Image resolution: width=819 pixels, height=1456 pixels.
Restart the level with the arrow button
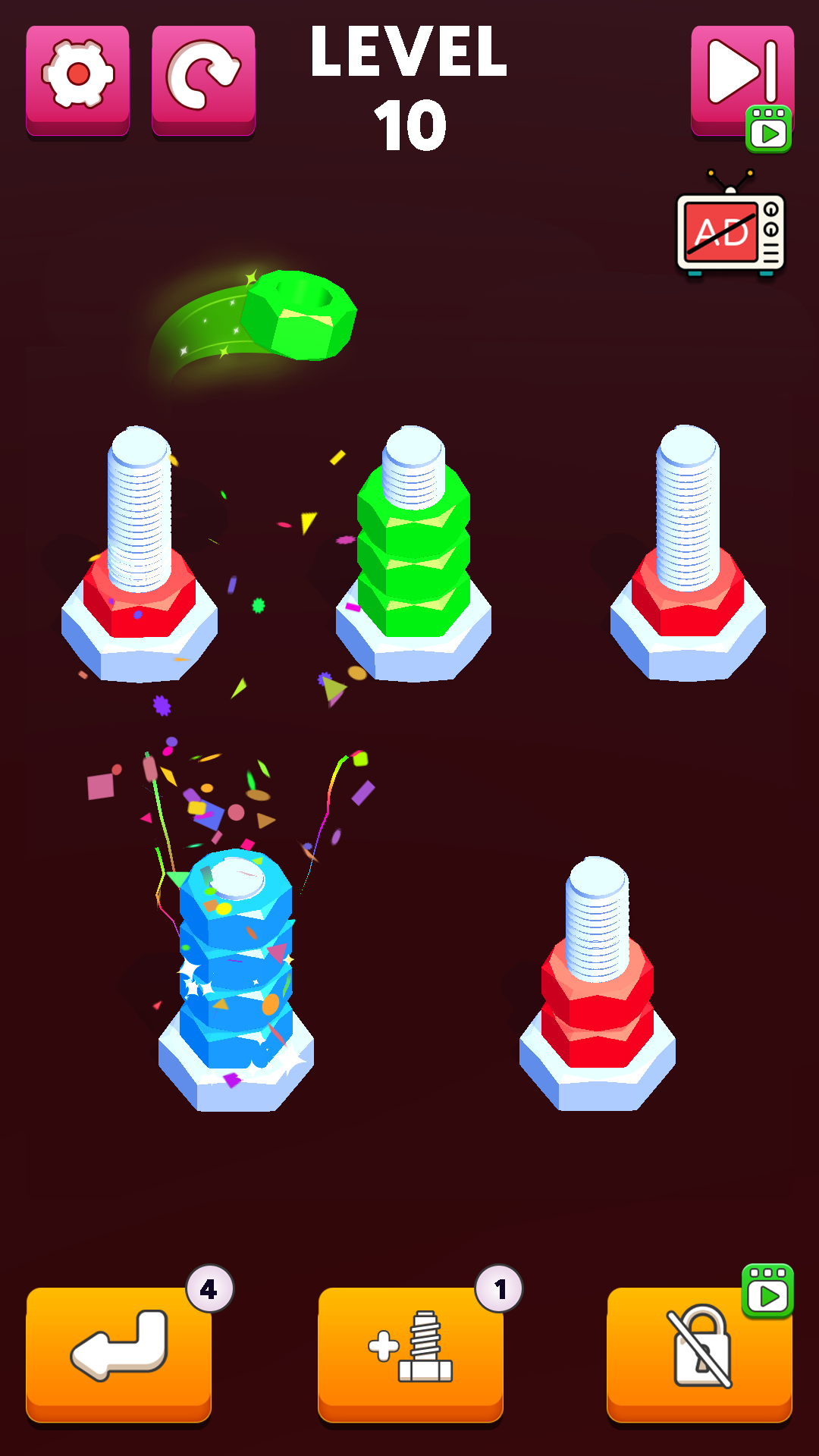coord(203,79)
